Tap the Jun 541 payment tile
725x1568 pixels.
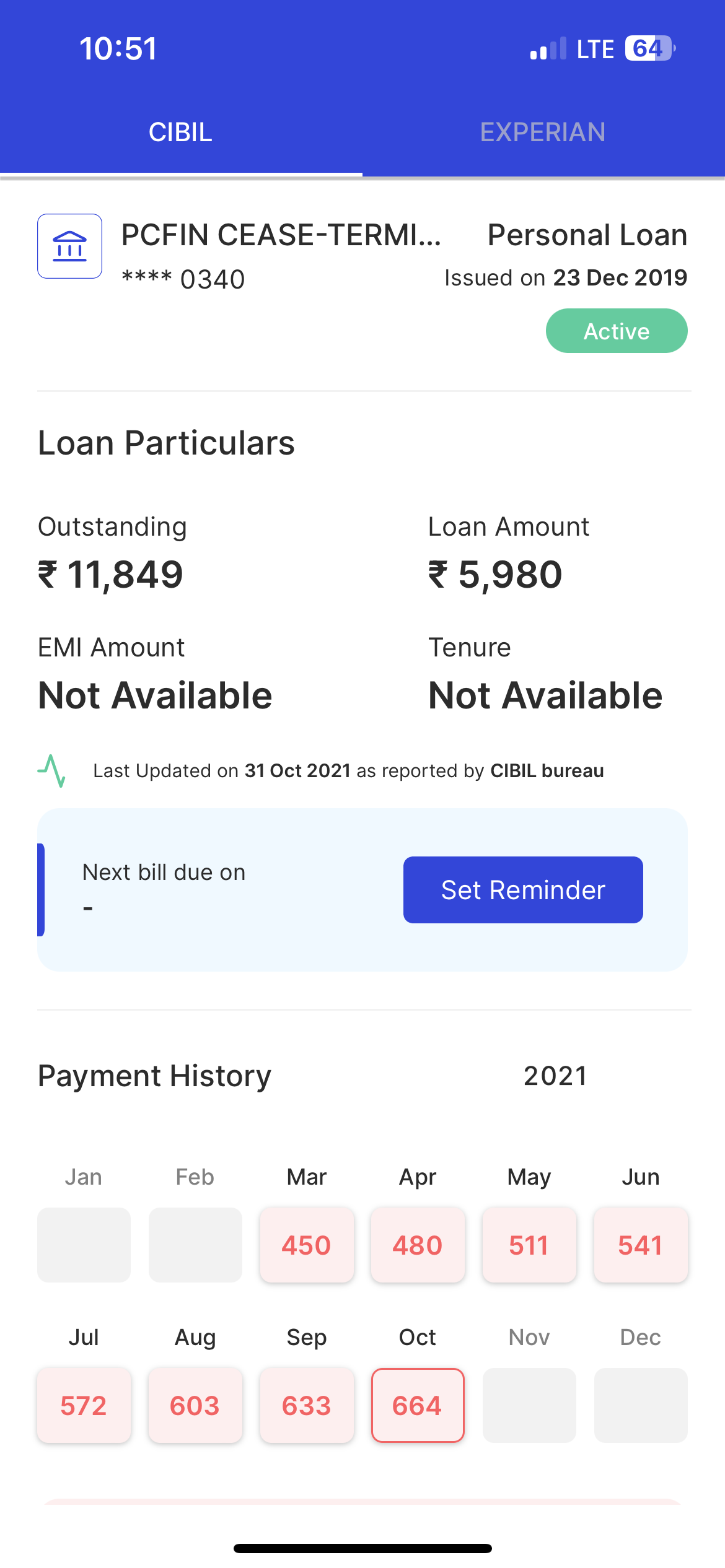641,1245
